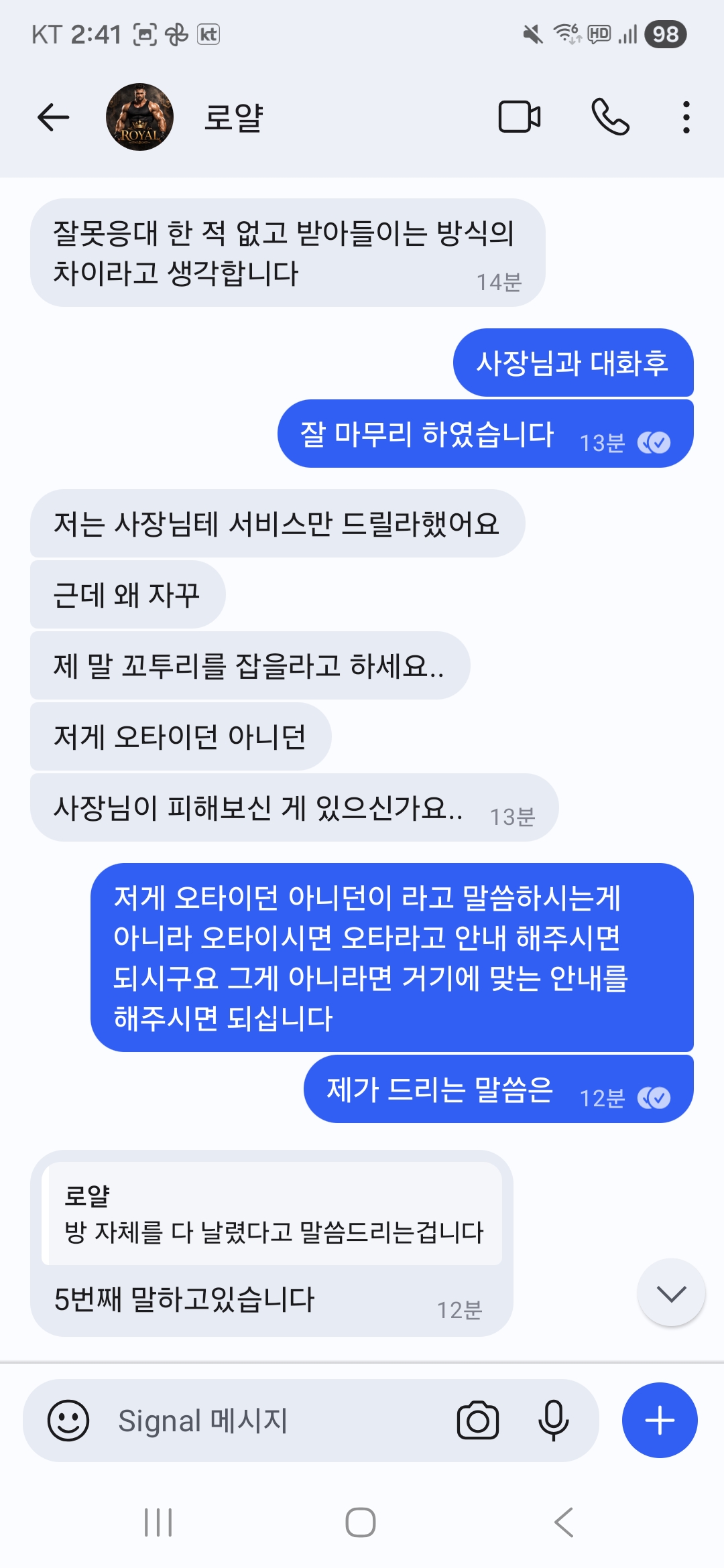Go back to the chat list
The width and height of the screenshot is (724, 1568).
pos(53,118)
